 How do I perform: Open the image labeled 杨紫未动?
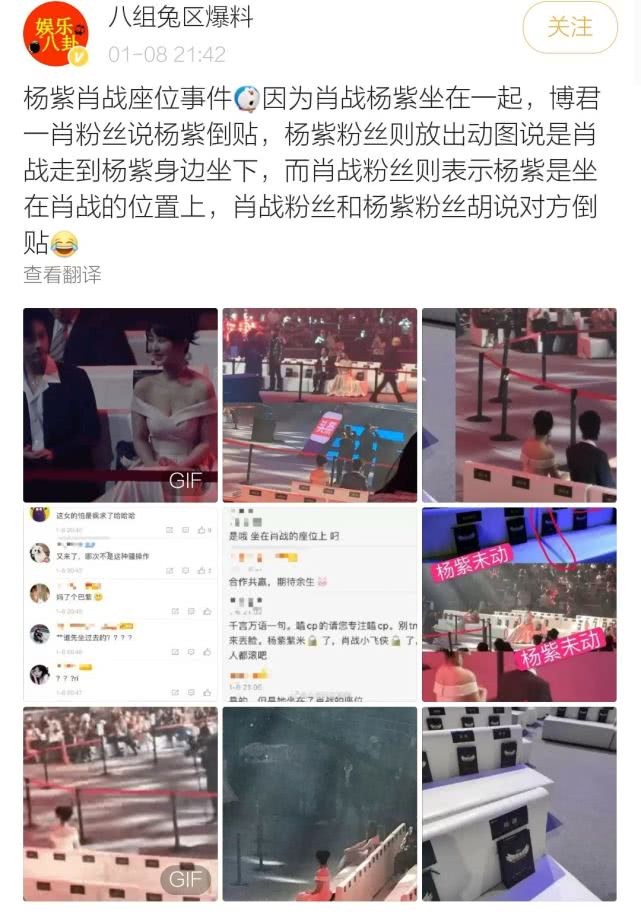[x=519, y=604]
